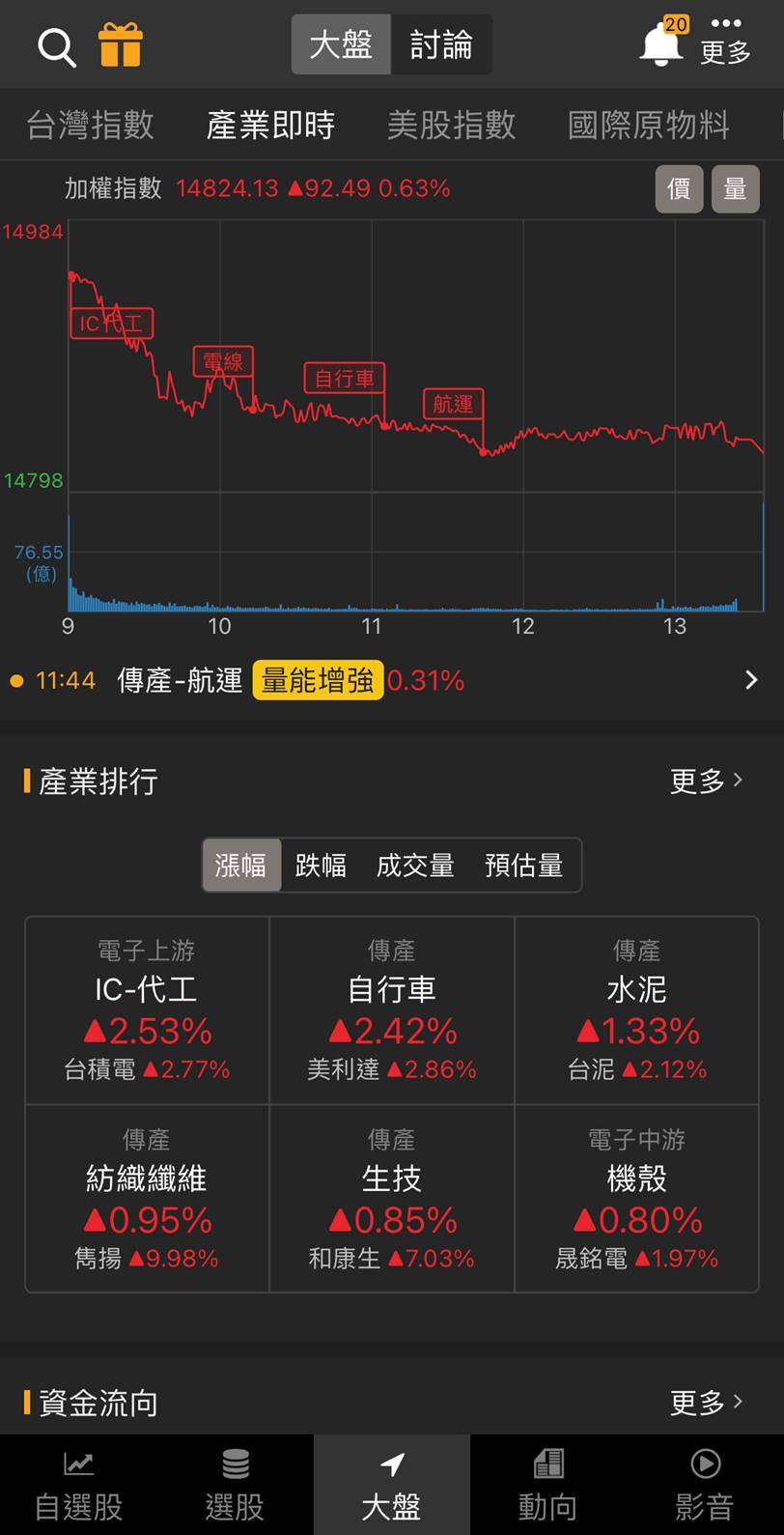
Task: Open the search magnifier icon
Action: (x=56, y=45)
